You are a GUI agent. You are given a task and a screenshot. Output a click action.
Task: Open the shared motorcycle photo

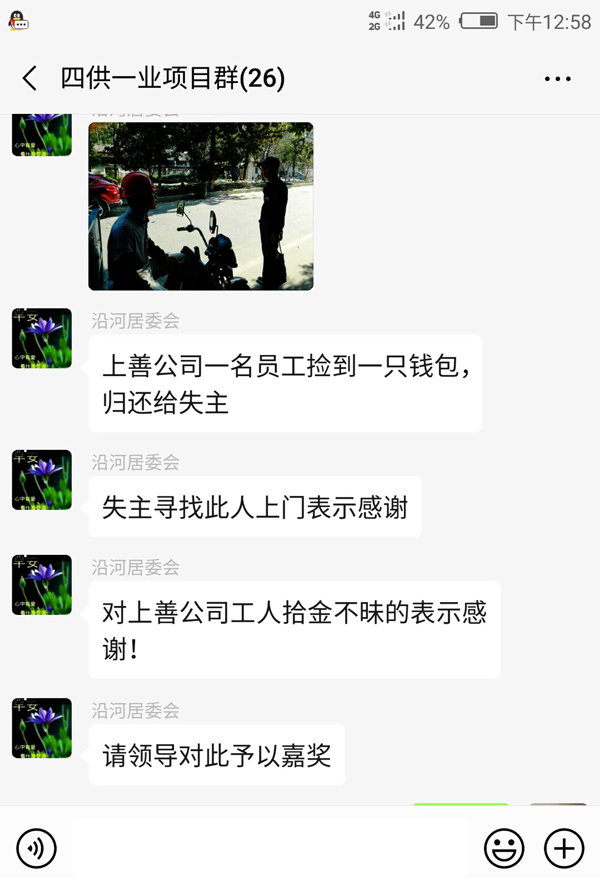click(x=200, y=206)
